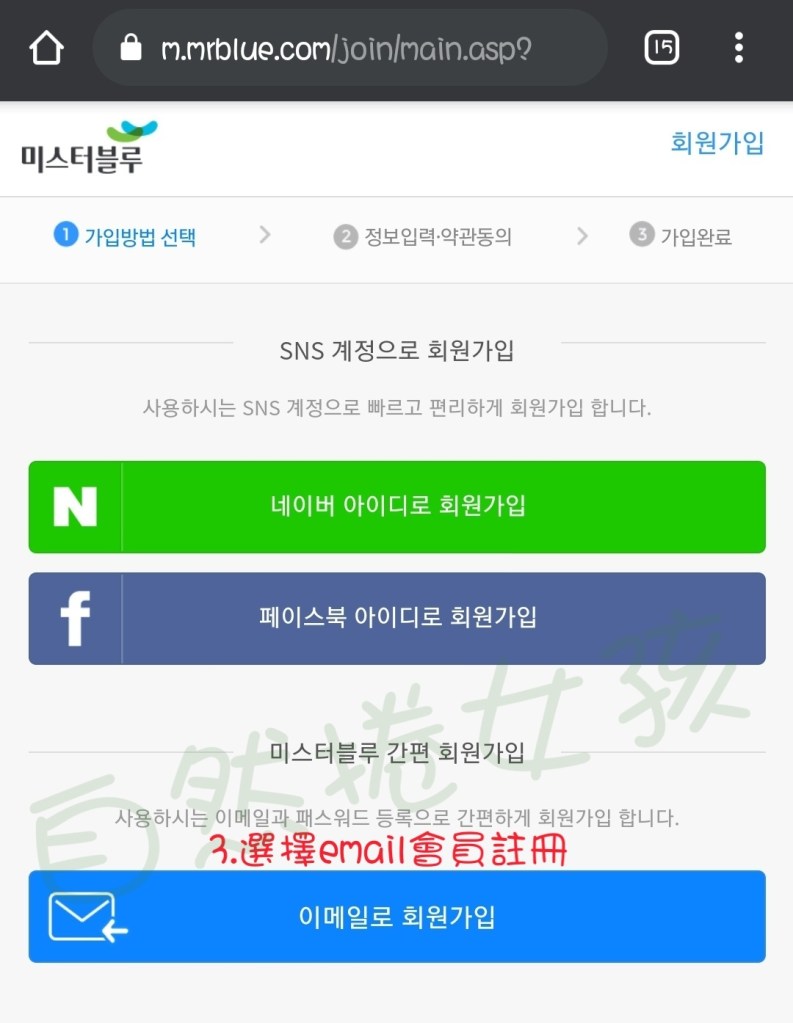Open the browser tab switcher
This screenshot has height=1023, width=793.
(x=661, y=48)
